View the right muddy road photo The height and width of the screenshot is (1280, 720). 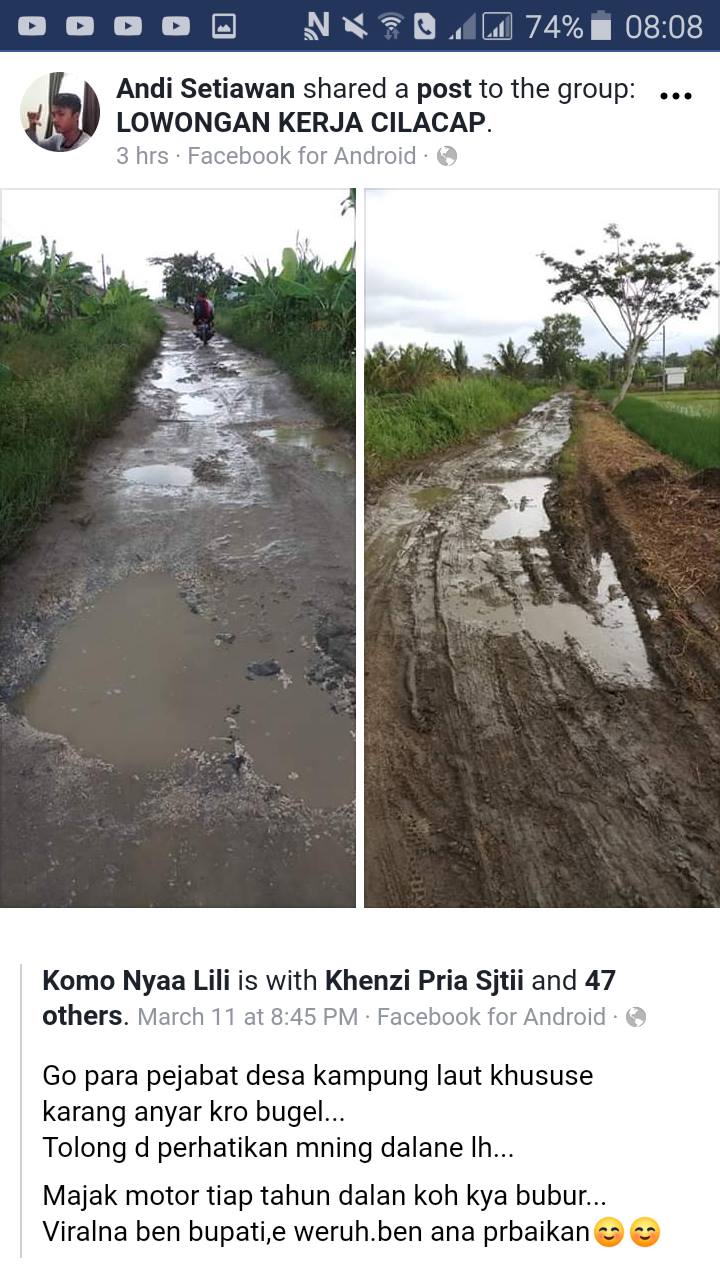coord(541,548)
